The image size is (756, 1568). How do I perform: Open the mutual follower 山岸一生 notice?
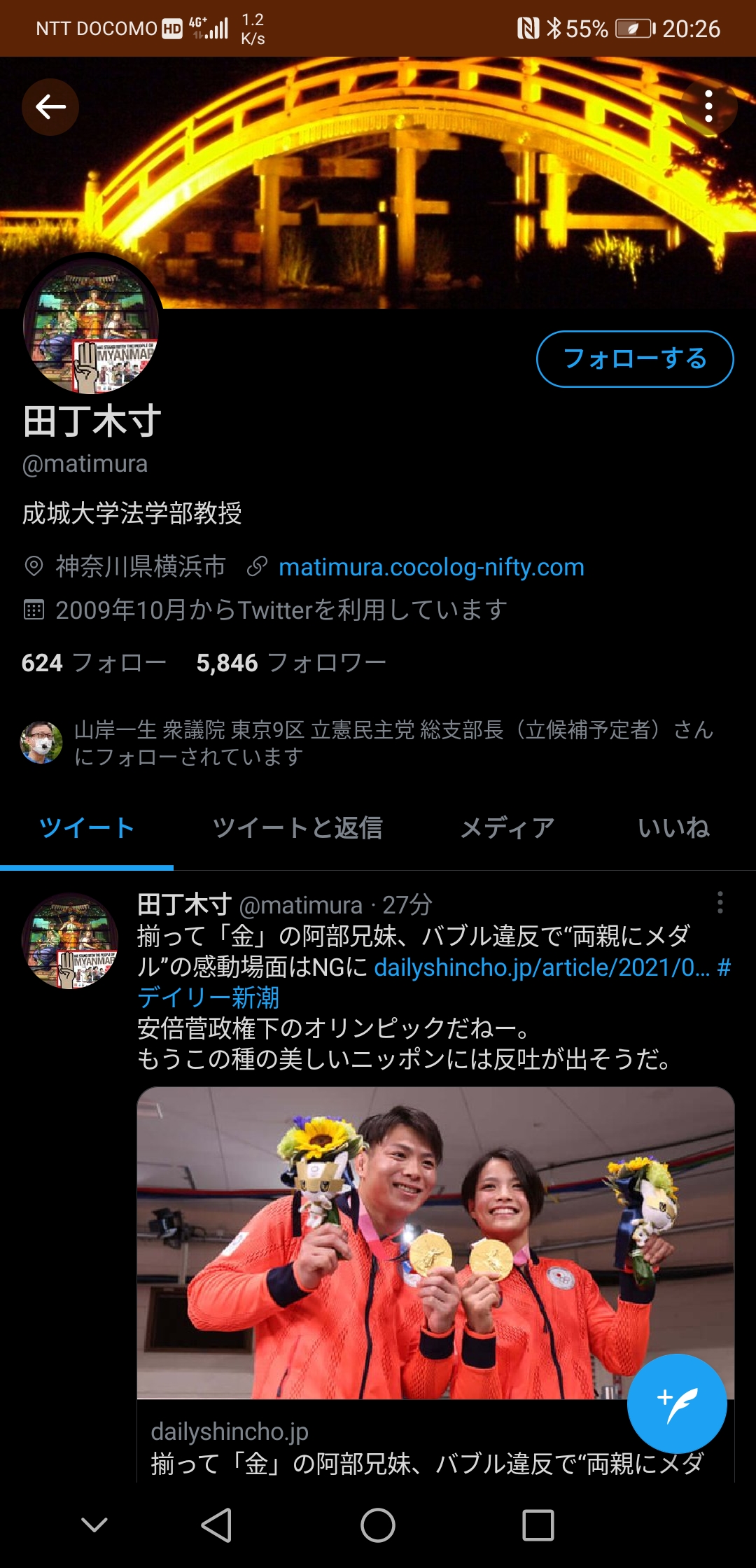pos(367,743)
